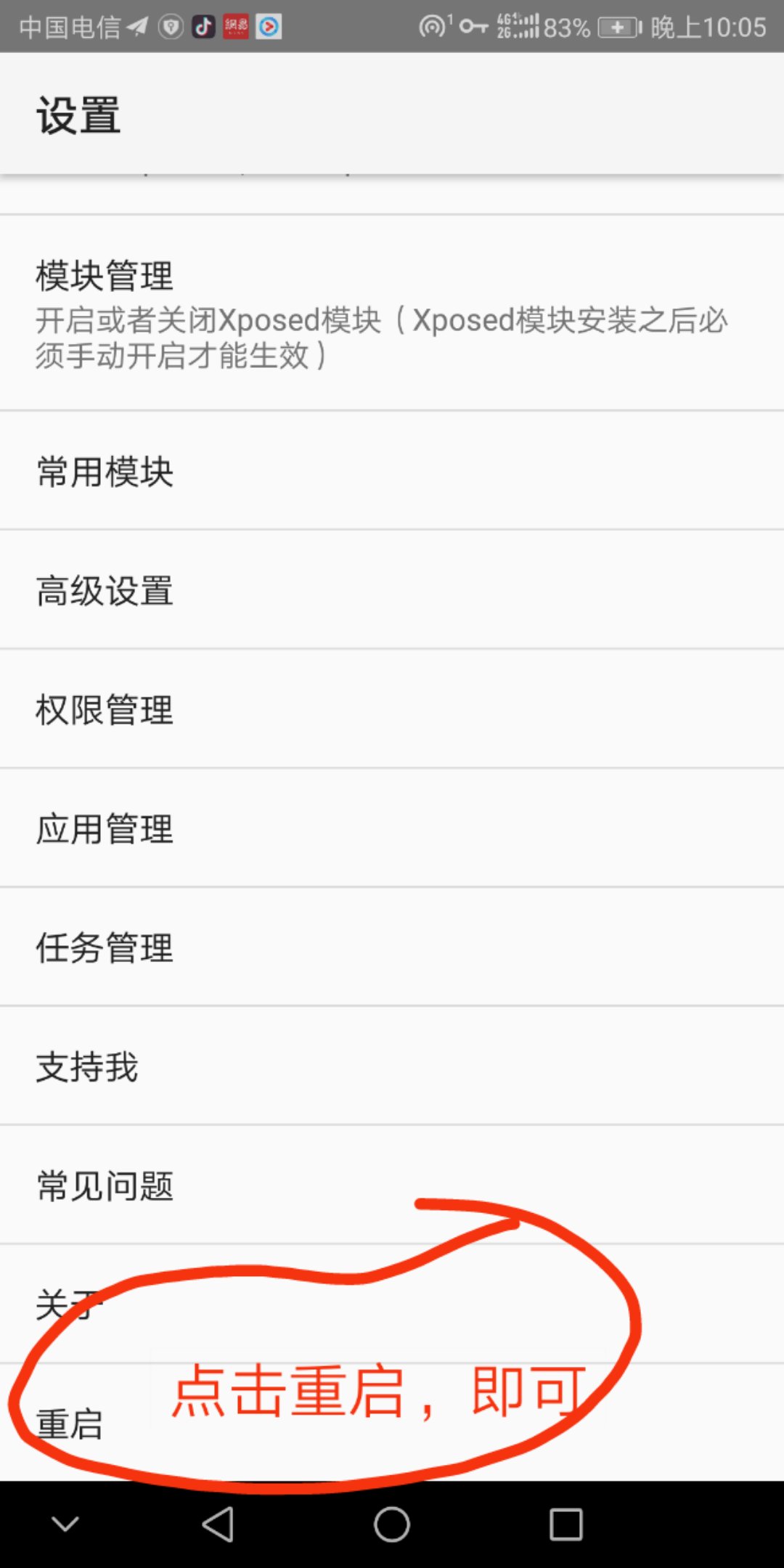Image resolution: width=784 pixels, height=1568 pixels.
Task: Open 任务管理 task management
Action: pyautogui.click(x=392, y=947)
